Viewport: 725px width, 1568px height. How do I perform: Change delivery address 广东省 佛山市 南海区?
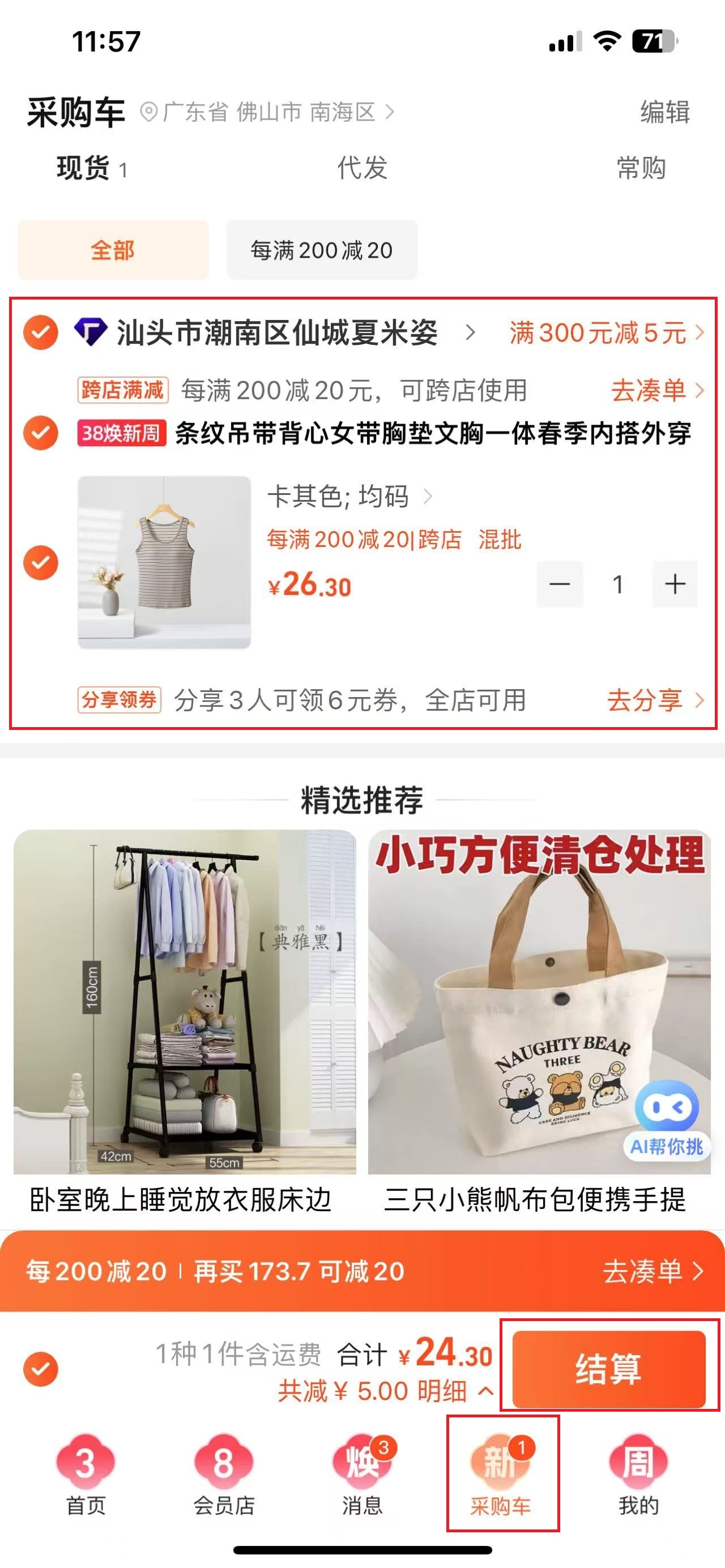point(268,112)
